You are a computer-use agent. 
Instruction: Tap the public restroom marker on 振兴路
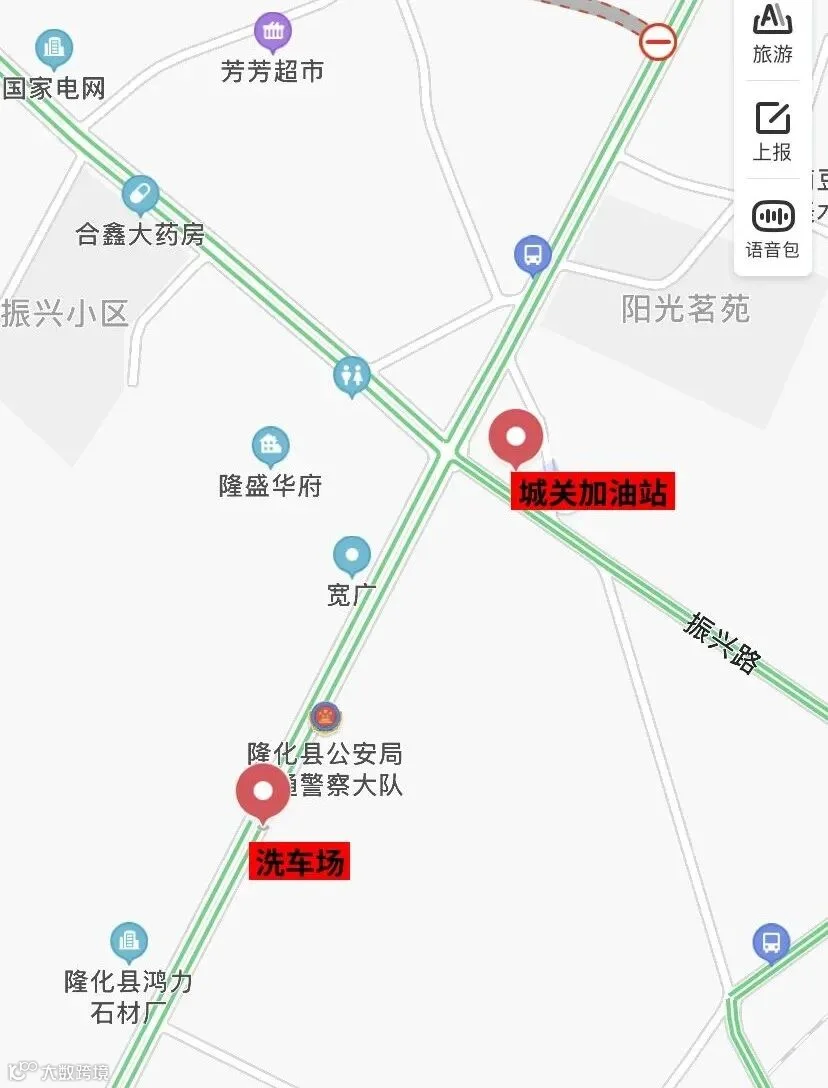[x=352, y=377]
